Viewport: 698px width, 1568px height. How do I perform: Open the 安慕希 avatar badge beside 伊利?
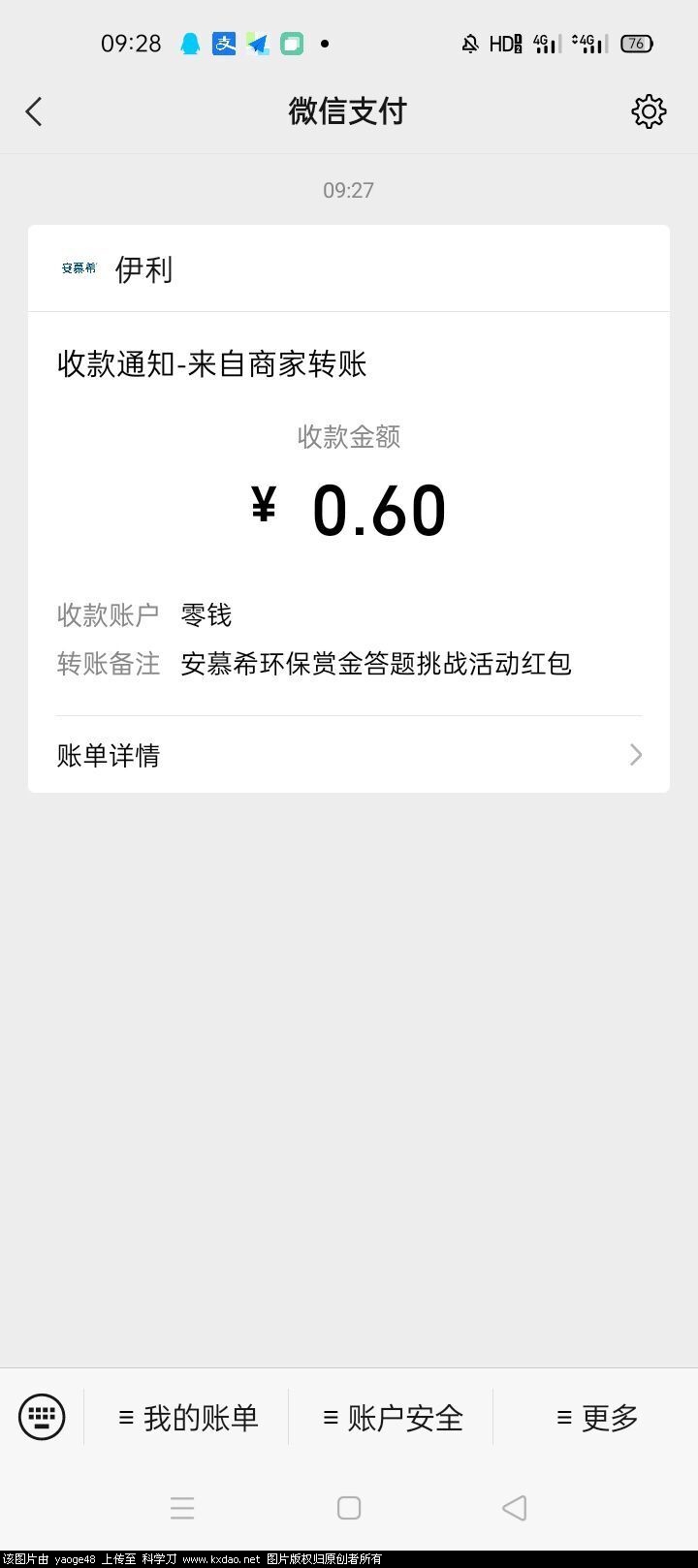point(79,267)
